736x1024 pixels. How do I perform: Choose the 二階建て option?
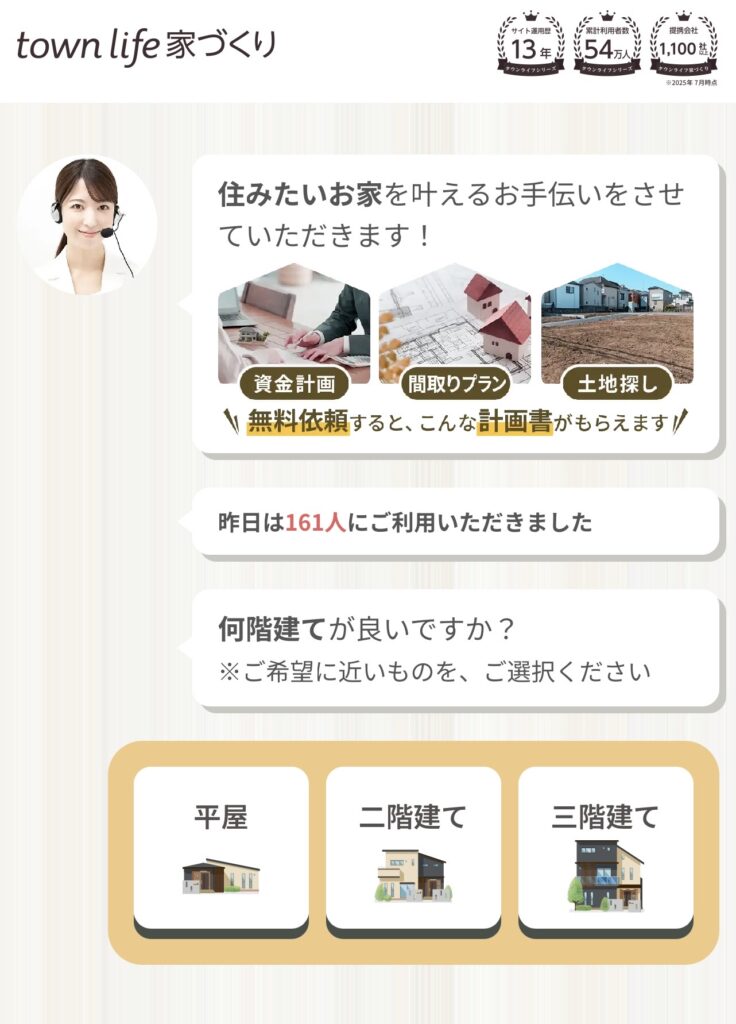pyautogui.click(x=413, y=848)
